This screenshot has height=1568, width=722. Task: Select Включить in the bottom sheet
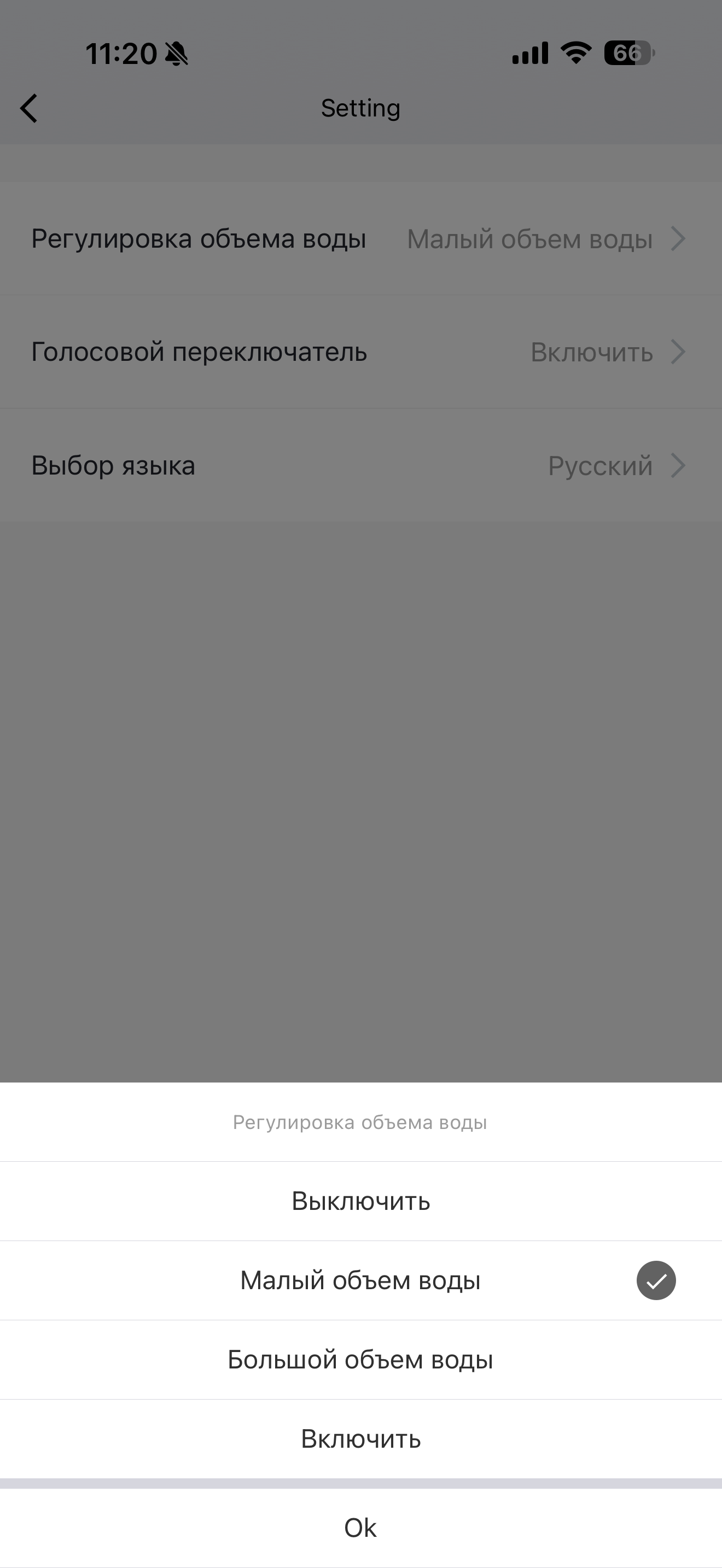click(360, 1438)
